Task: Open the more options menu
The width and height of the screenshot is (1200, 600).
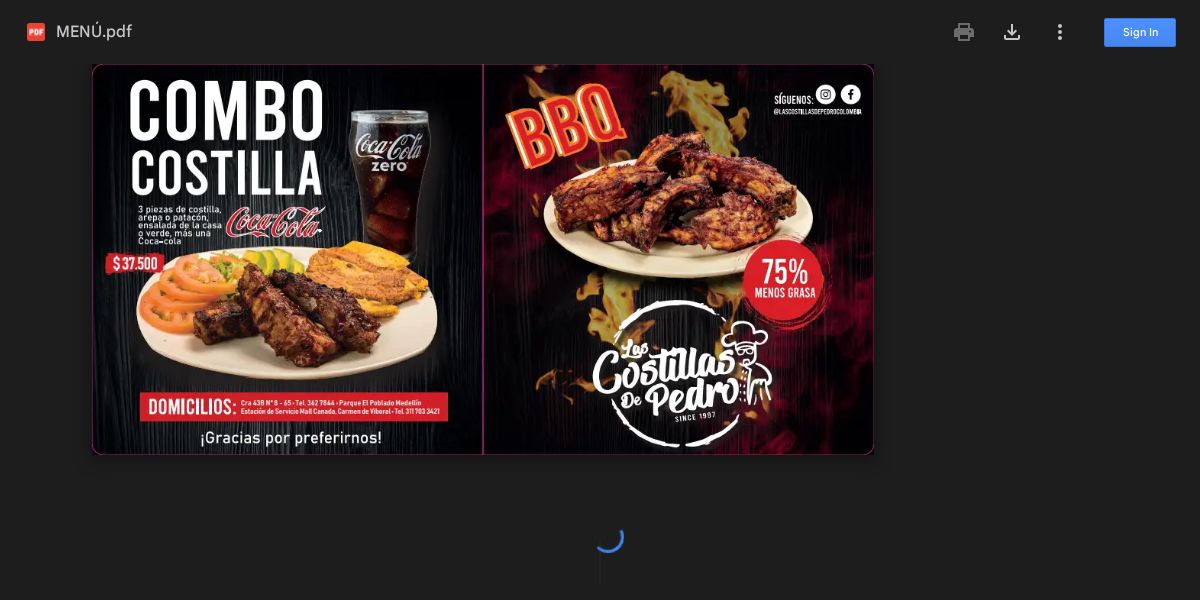Action: click(x=1060, y=32)
